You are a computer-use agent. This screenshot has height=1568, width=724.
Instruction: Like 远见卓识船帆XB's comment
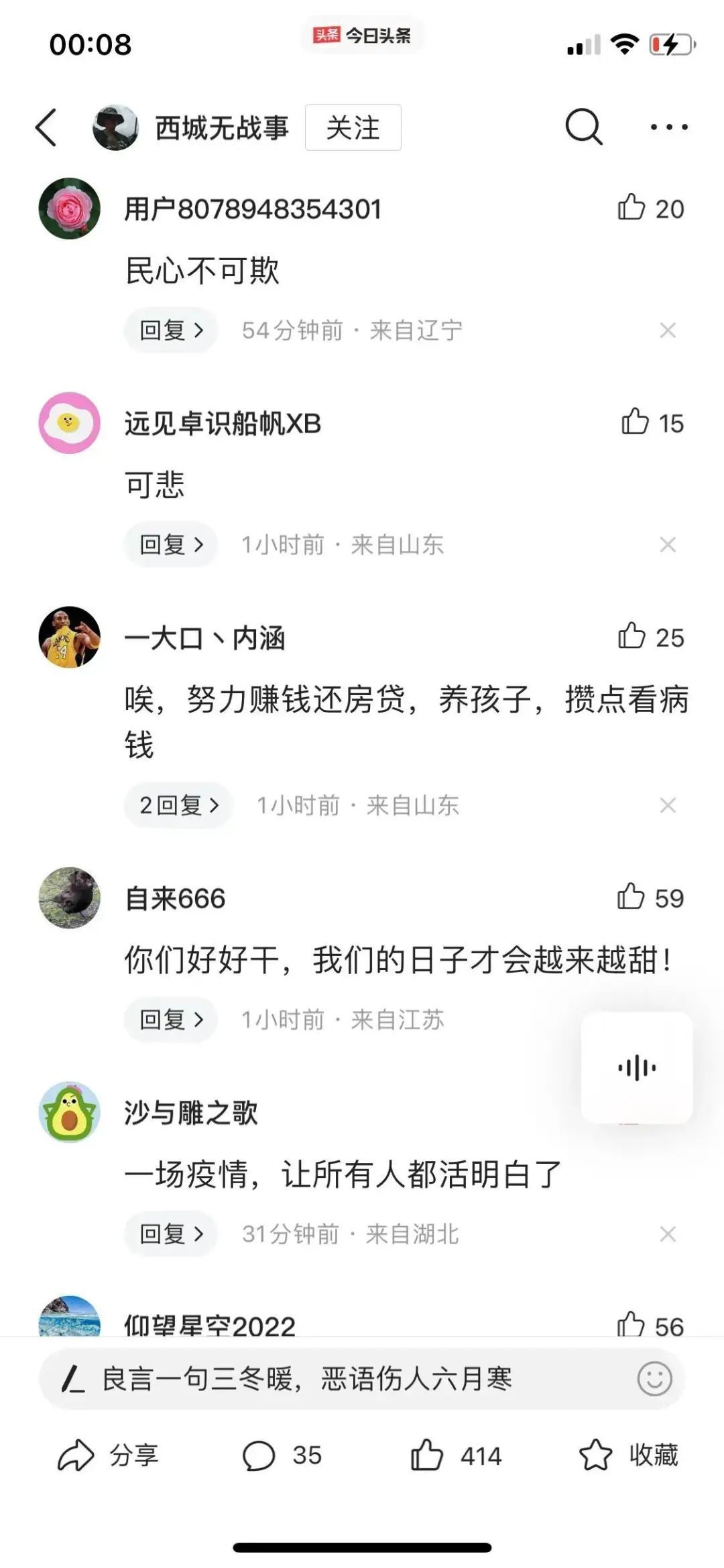(635, 422)
